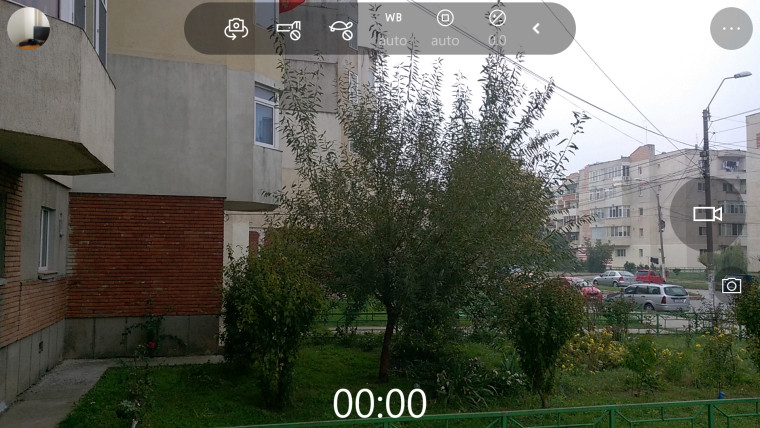Viewport: 760px width, 428px height.
Task: Start recording with the video camera button
Action: point(708,214)
